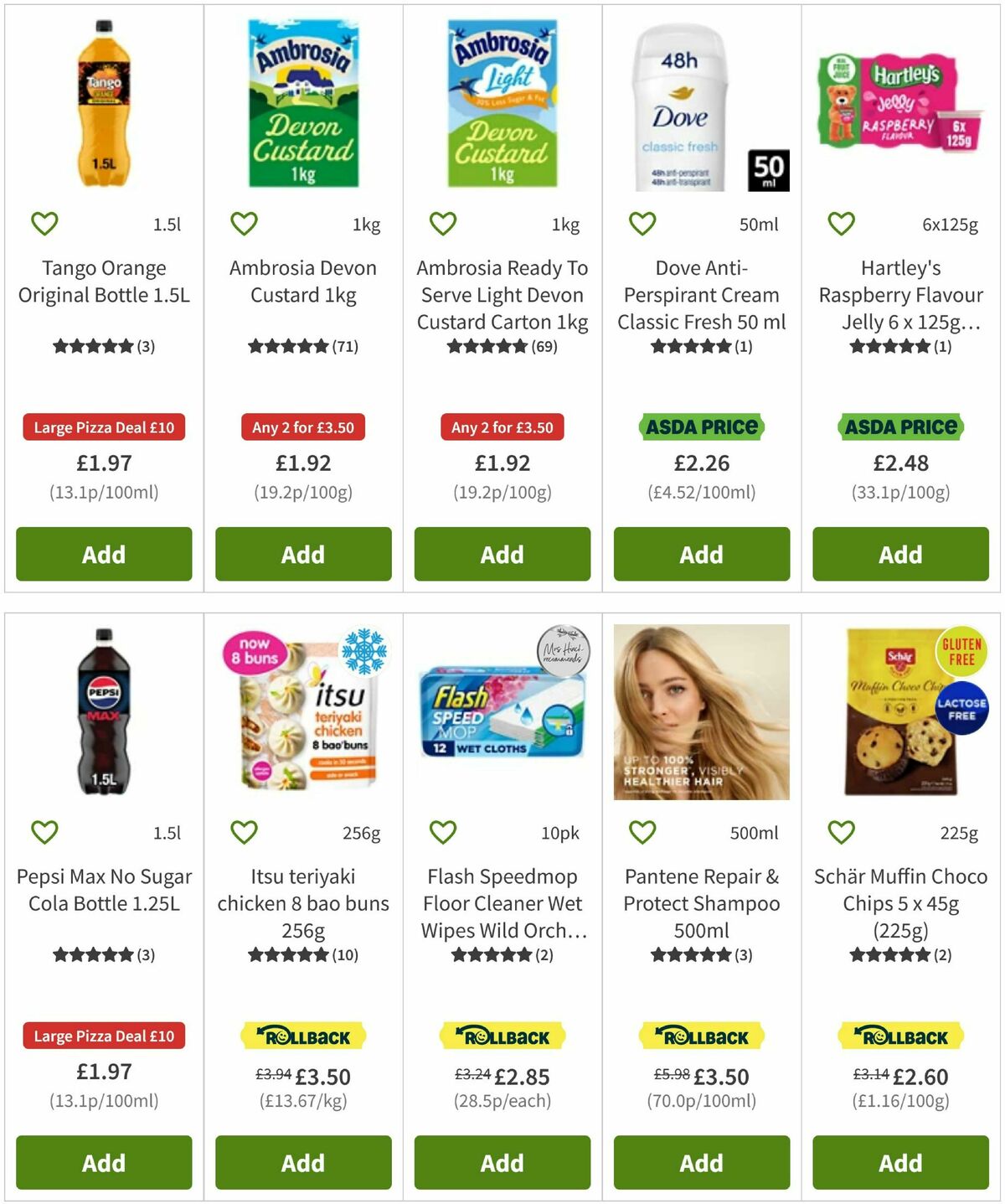Click the heart icon on Ambrosia Devon Custard
Viewport: 1005px width, 1204px height.
pyautogui.click(x=243, y=223)
